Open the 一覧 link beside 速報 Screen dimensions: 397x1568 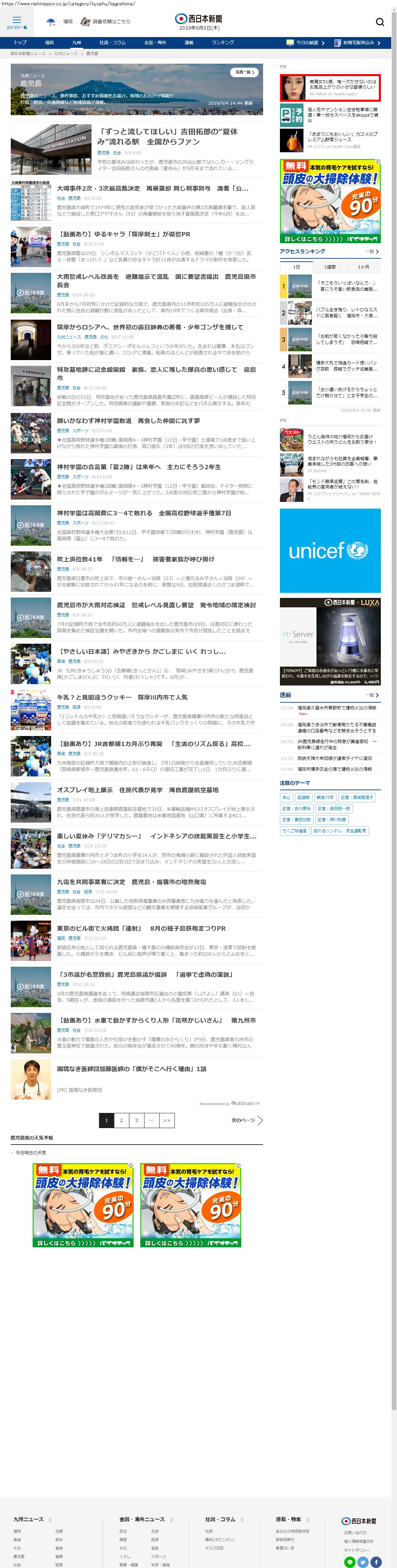(371, 695)
